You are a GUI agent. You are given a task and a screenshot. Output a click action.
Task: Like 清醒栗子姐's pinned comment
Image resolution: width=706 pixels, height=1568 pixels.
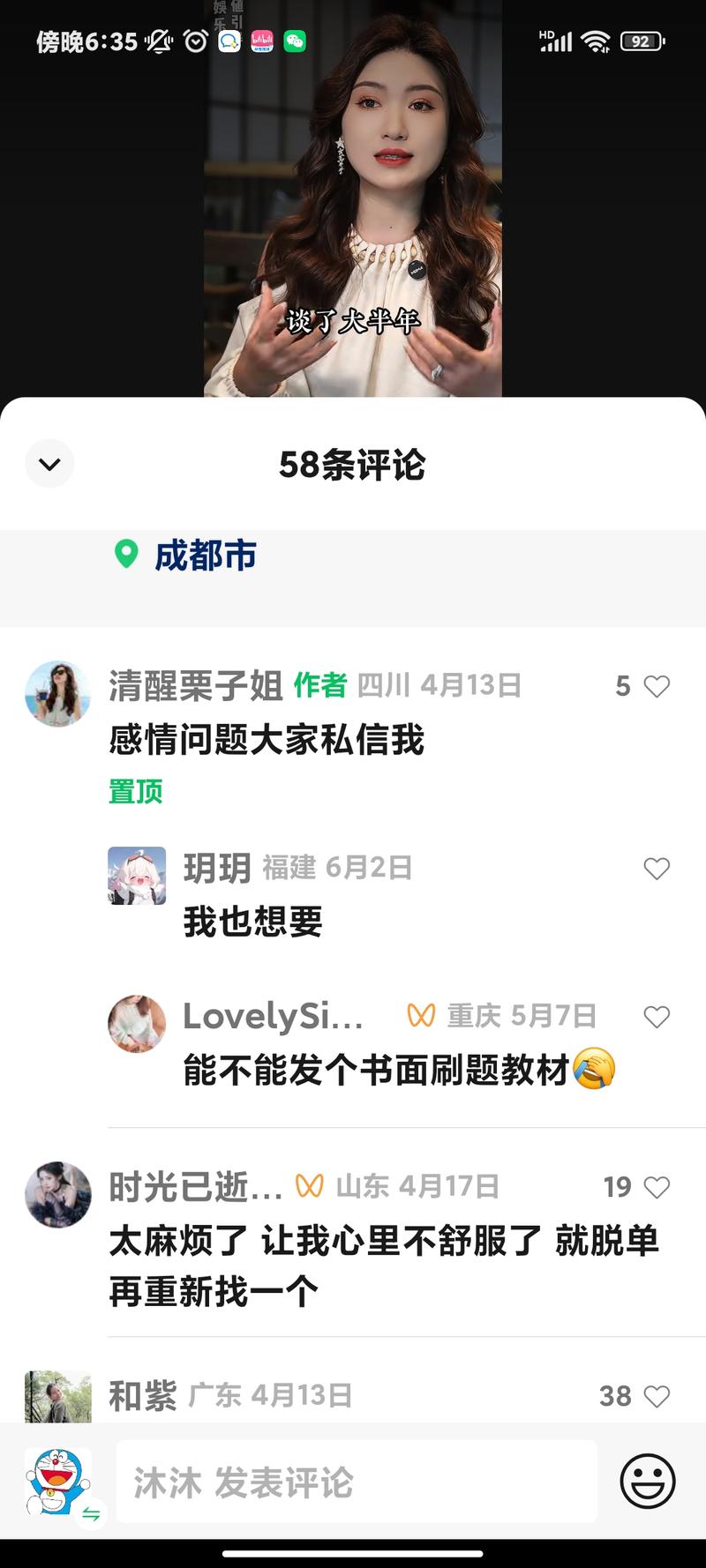[x=657, y=686]
